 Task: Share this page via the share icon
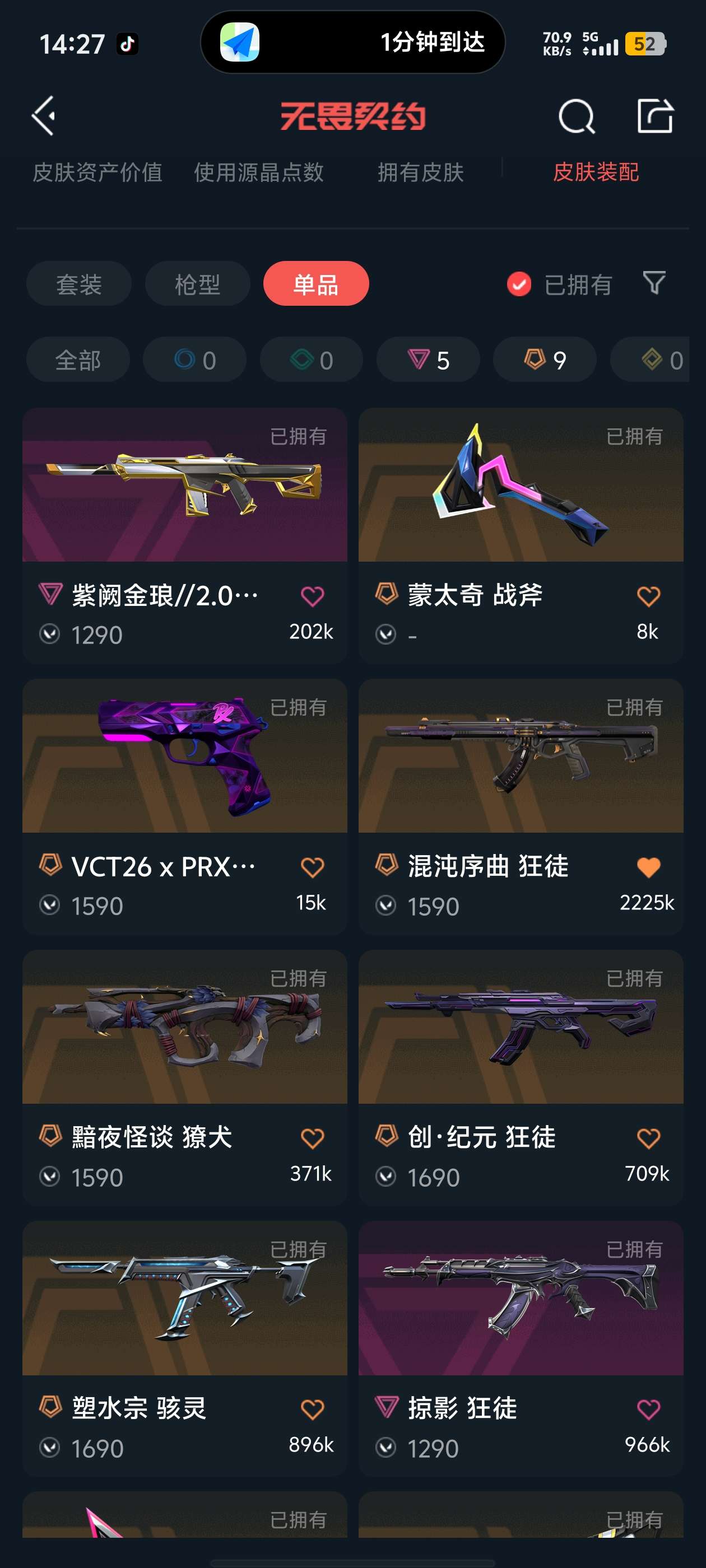(655, 116)
